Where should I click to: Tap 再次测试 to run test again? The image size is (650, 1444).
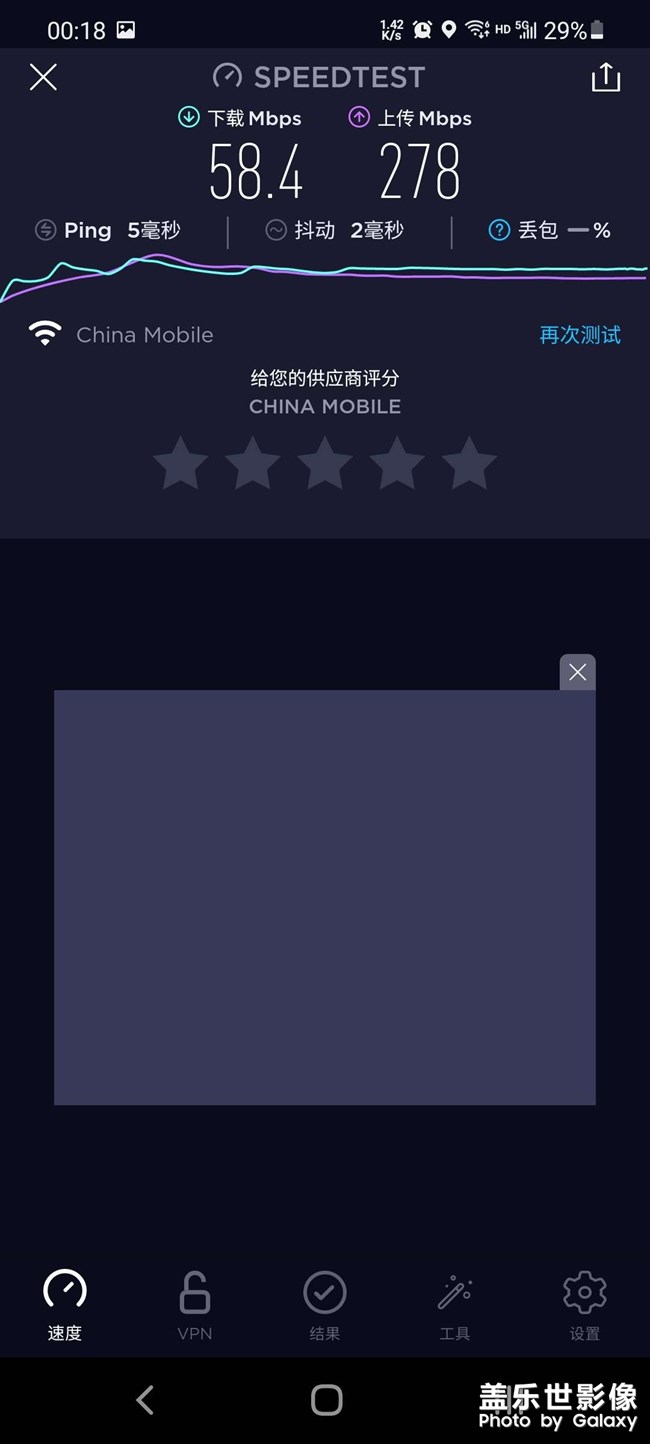tap(580, 335)
